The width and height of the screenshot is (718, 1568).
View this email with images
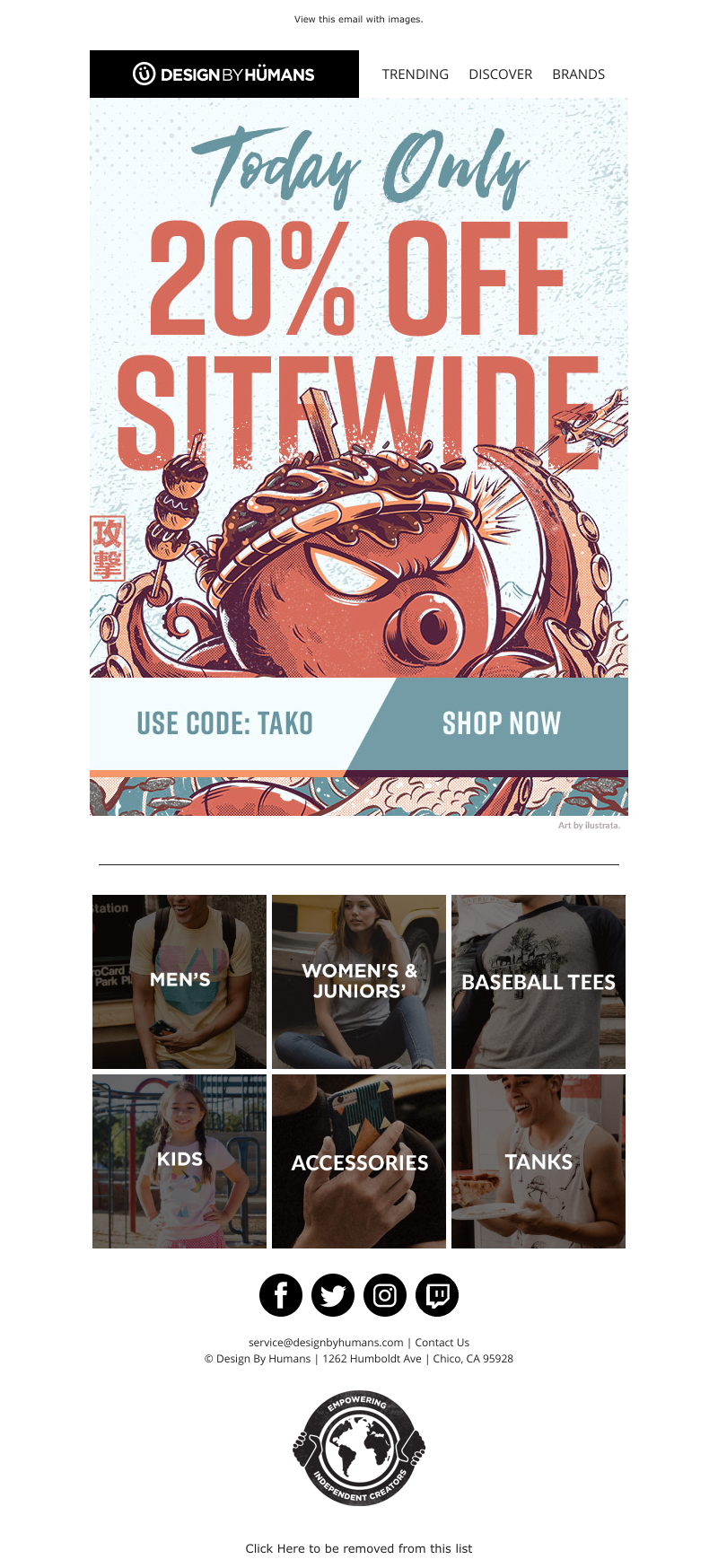coord(358,19)
